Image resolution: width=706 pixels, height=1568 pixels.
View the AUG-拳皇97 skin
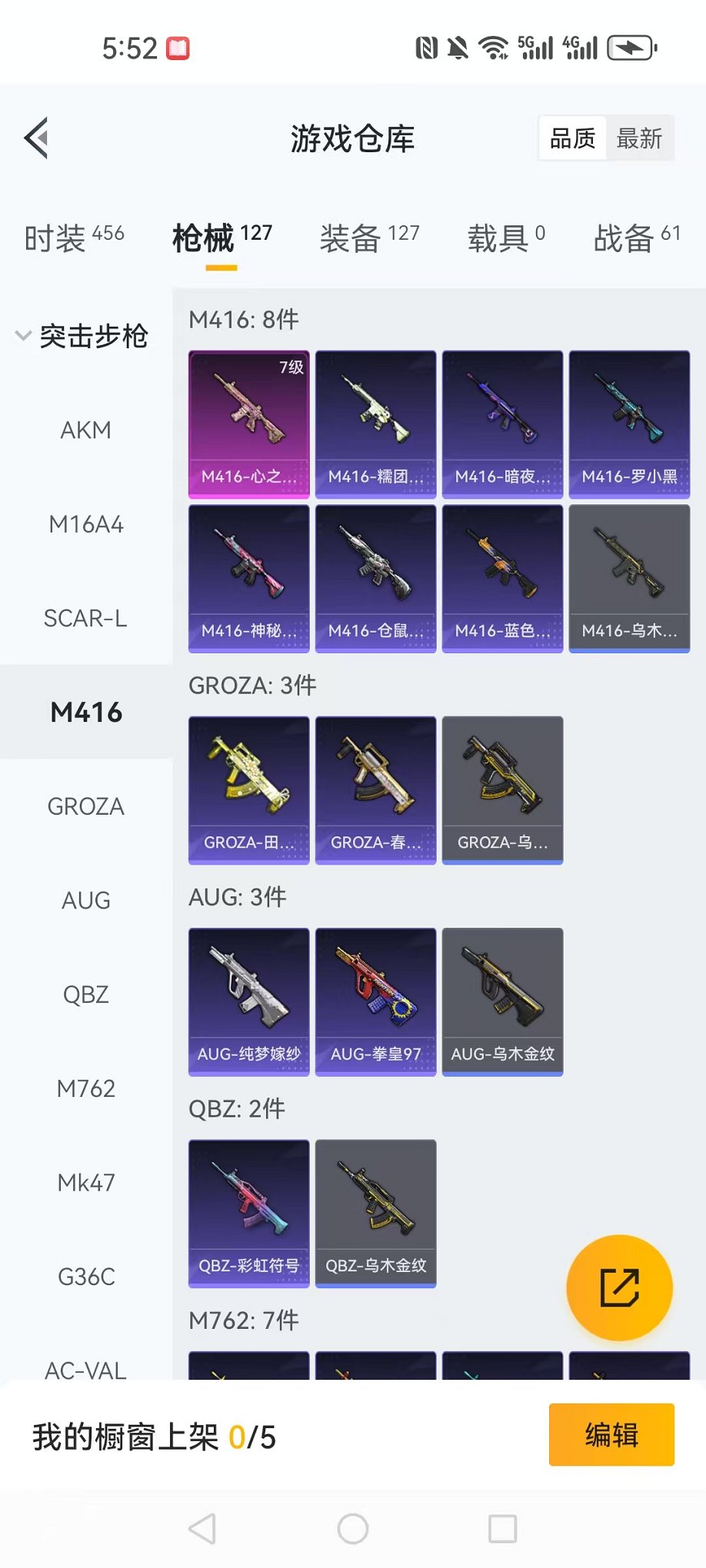[x=375, y=1002]
